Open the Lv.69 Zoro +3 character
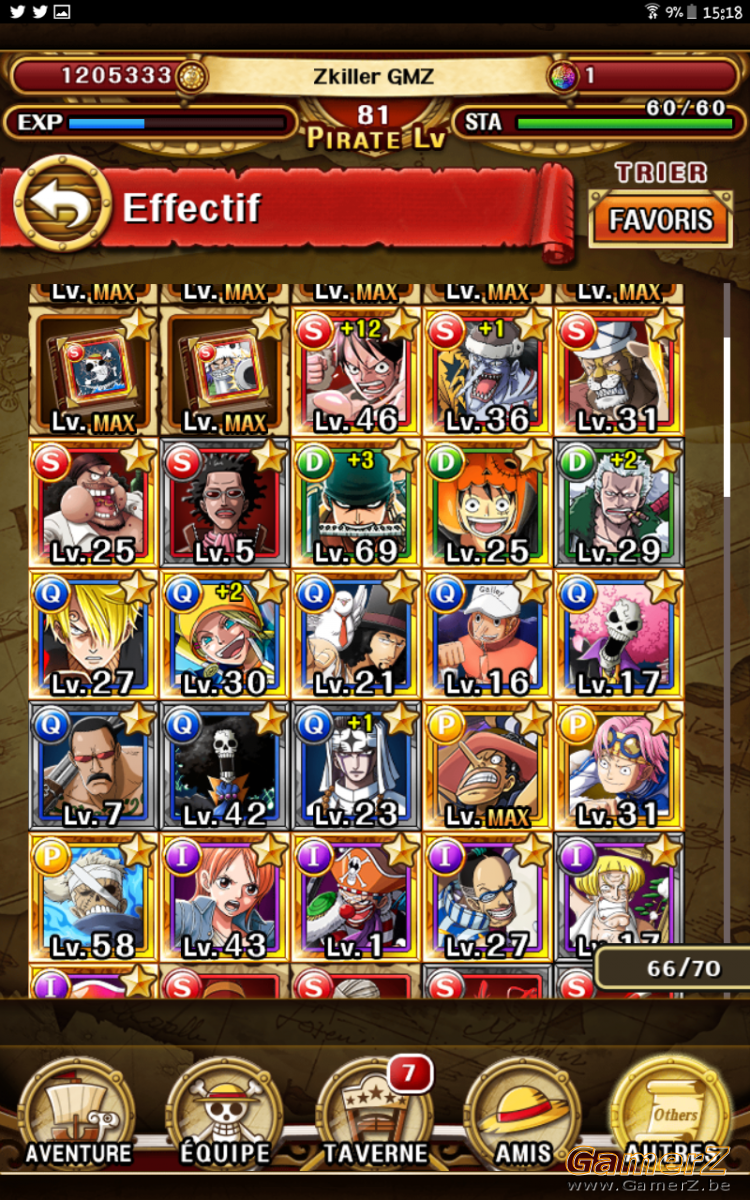Image resolution: width=750 pixels, height=1200 pixels. click(x=356, y=503)
